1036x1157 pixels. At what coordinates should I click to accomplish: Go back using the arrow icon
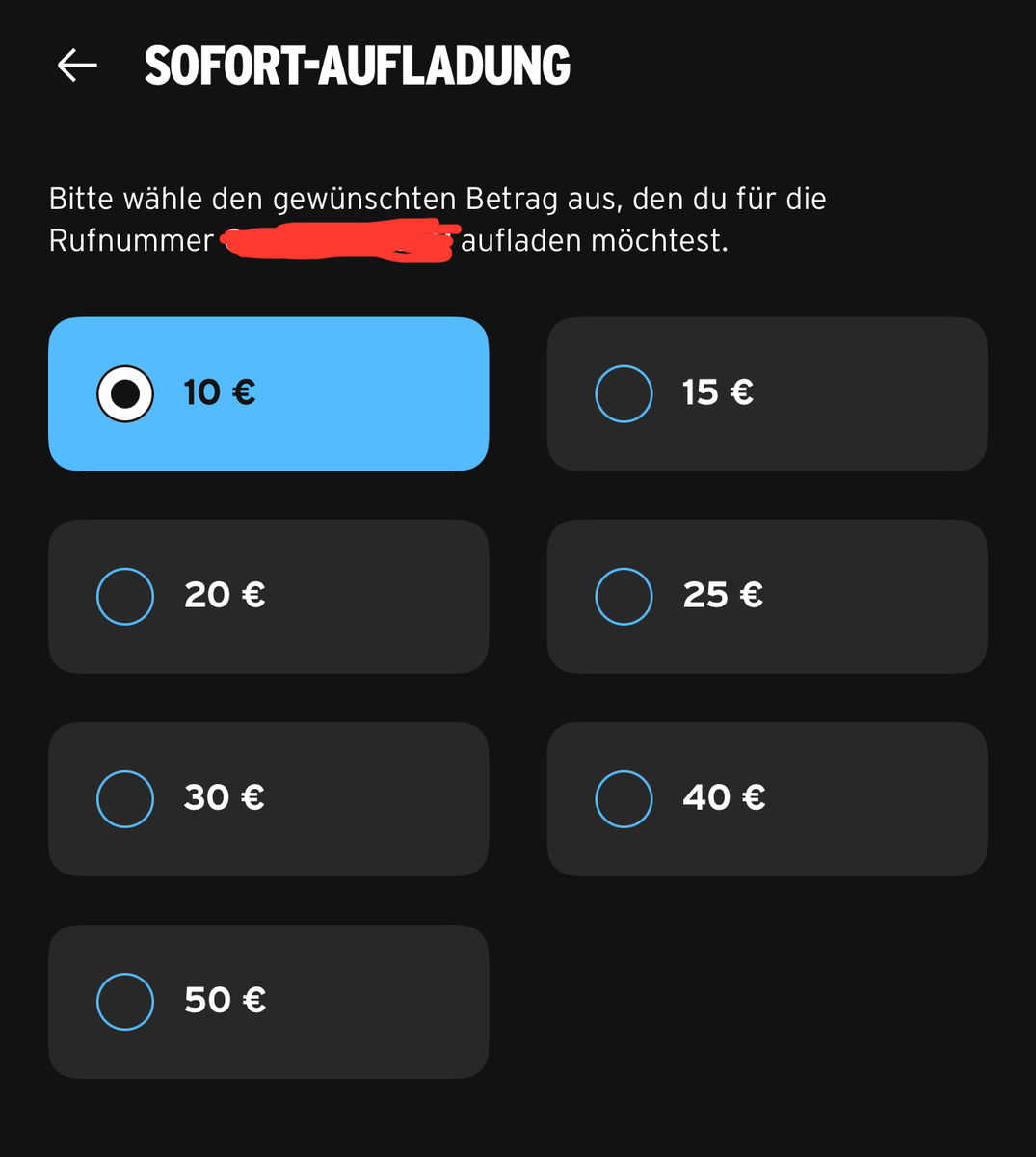[x=77, y=66]
